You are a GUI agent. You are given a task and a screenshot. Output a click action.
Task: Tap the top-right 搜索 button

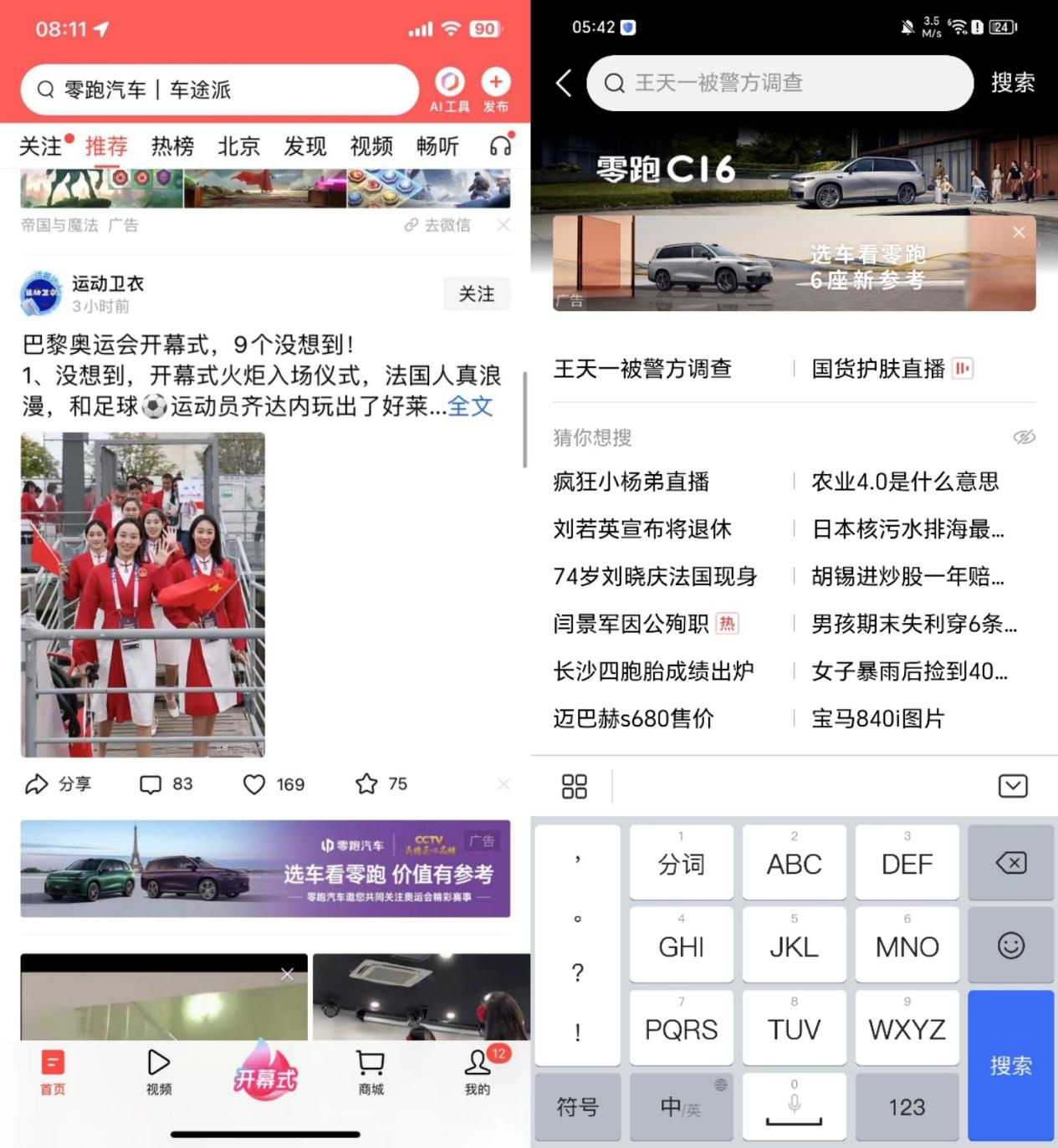tap(1012, 83)
